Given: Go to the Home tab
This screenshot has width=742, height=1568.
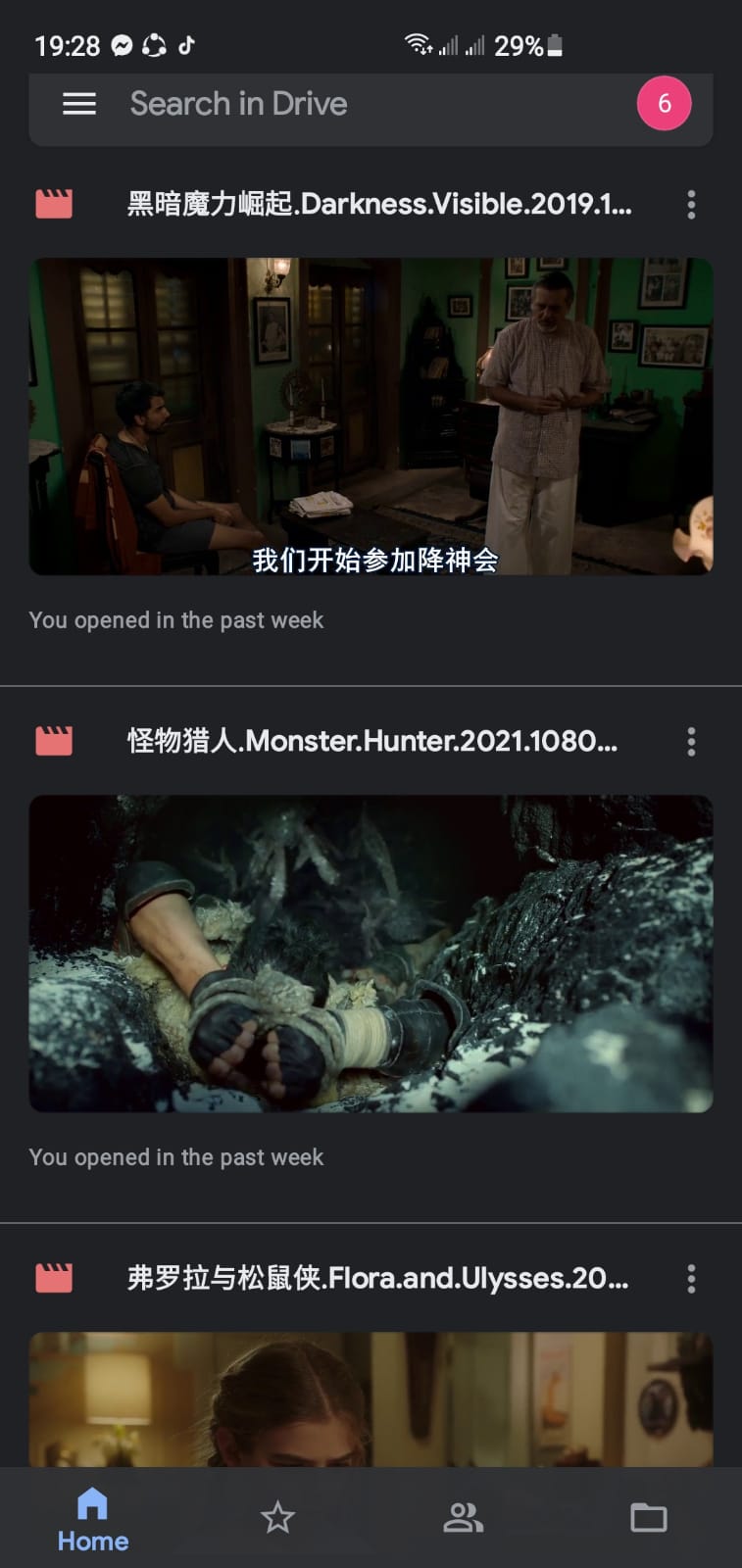Looking at the screenshot, I should click(x=93, y=1519).
